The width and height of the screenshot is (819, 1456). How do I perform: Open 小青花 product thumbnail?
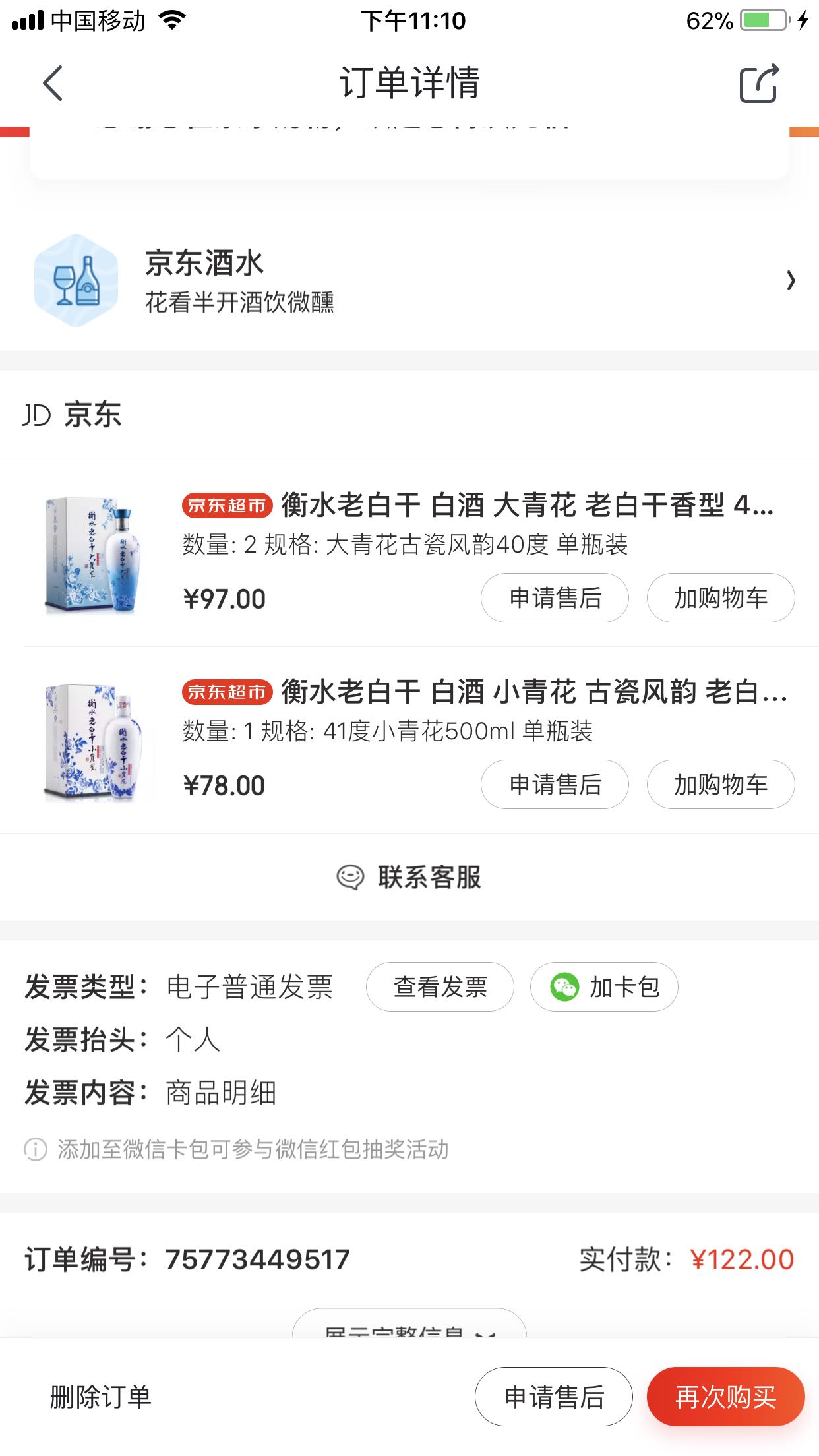[x=92, y=742]
